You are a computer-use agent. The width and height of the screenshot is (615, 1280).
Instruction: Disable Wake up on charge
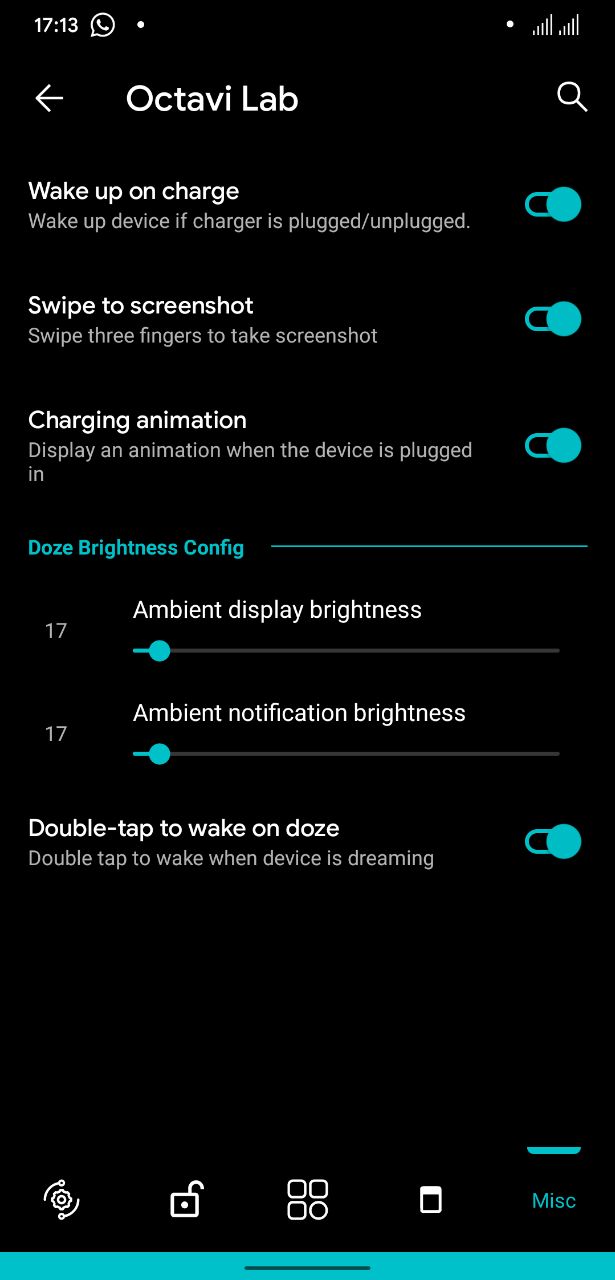[x=553, y=205]
